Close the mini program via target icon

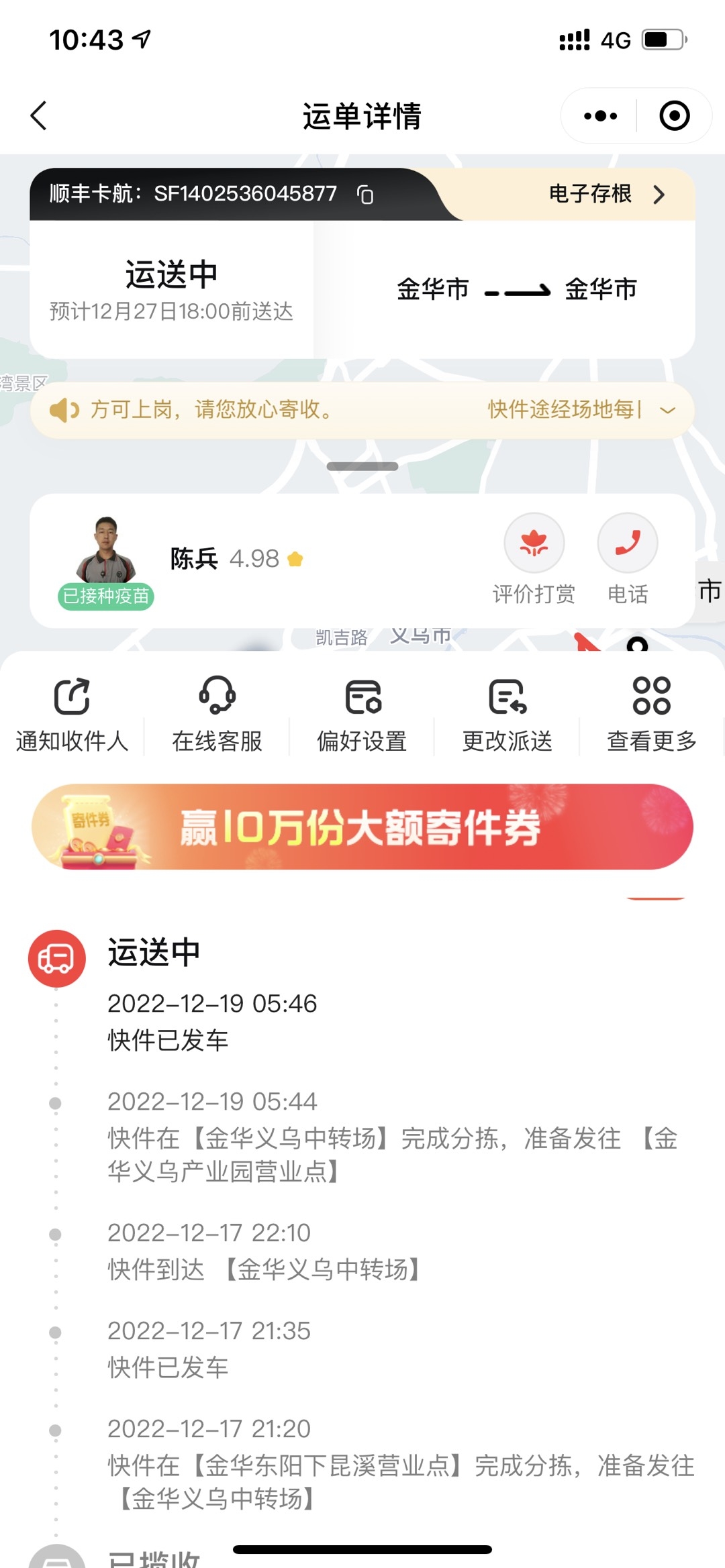click(x=674, y=116)
